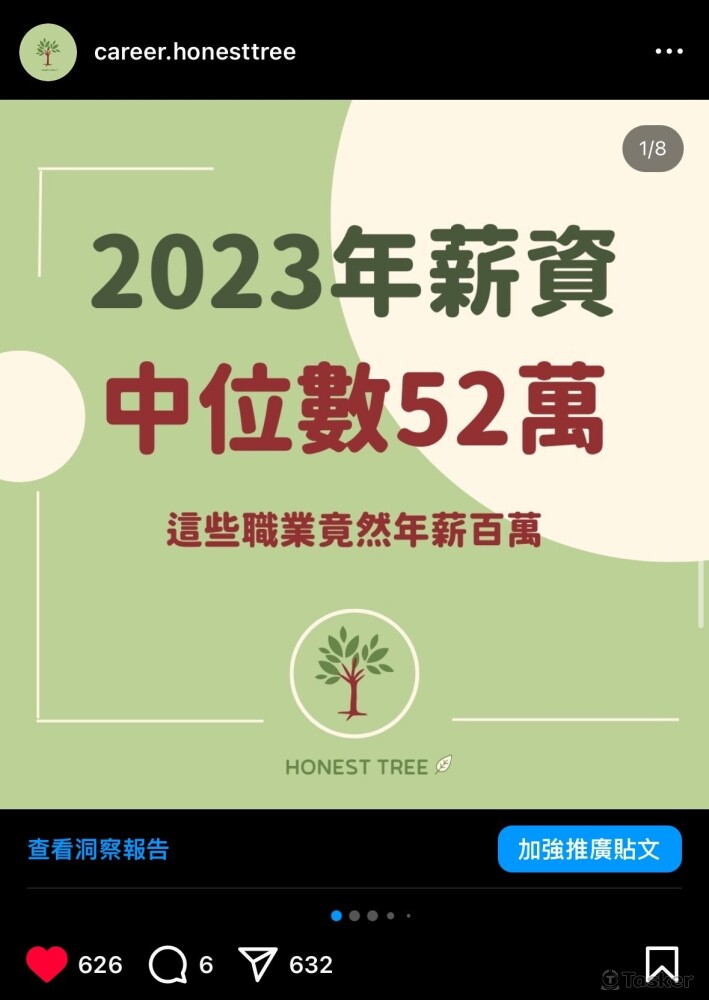Tap the 加強推廣貼文 boost button
The width and height of the screenshot is (709, 1000).
tap(589, 849)
